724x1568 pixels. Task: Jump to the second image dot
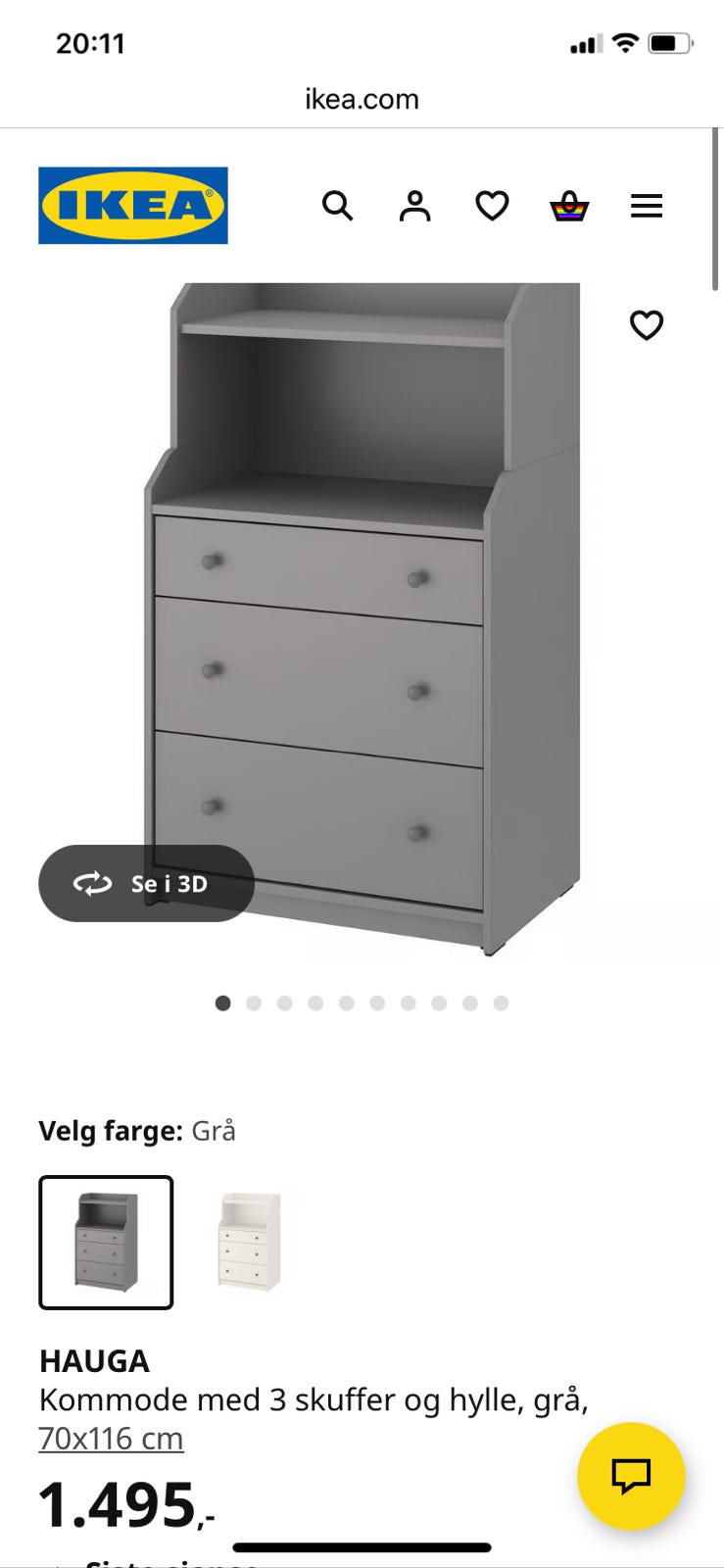[x=254, y=1003]
